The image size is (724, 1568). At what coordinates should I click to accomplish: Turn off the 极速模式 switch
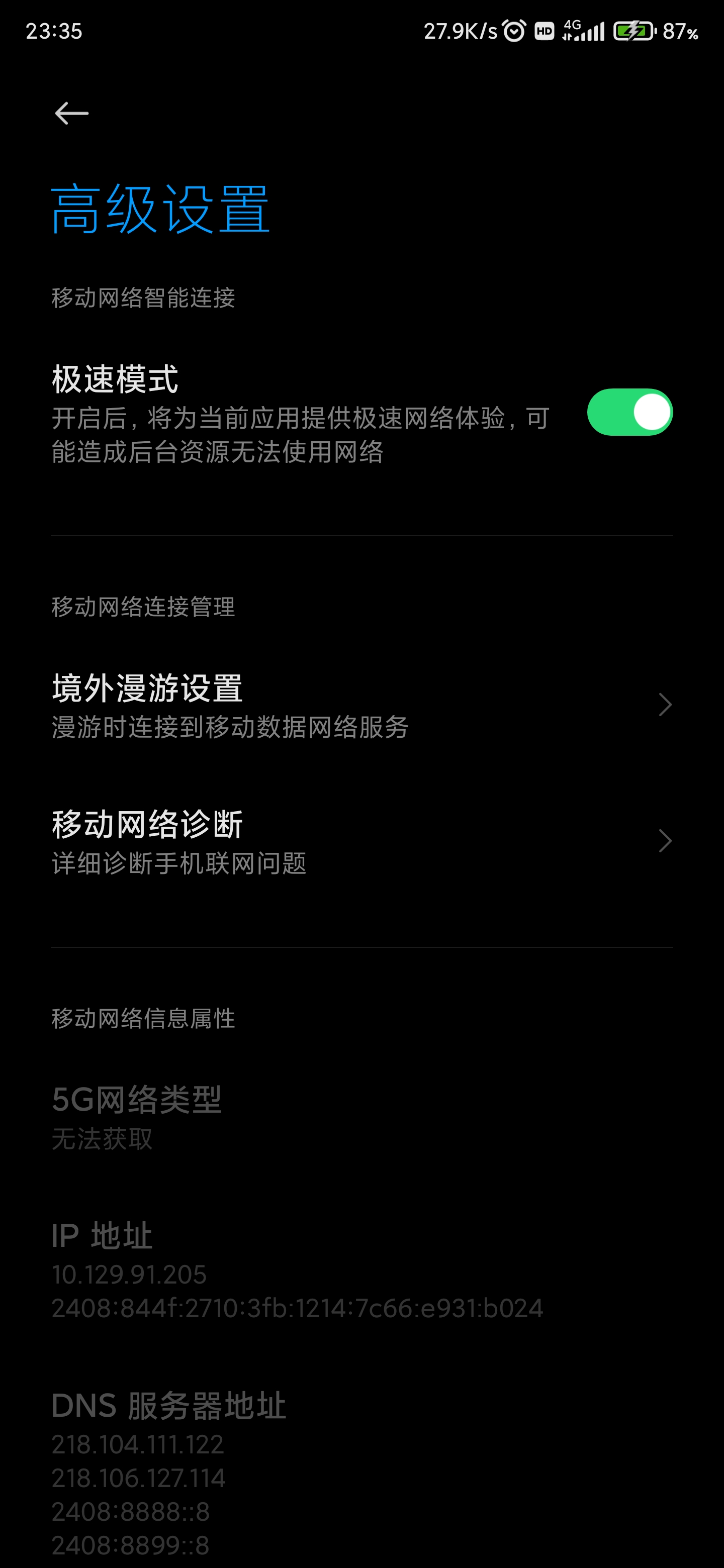(x=629, y=412)
